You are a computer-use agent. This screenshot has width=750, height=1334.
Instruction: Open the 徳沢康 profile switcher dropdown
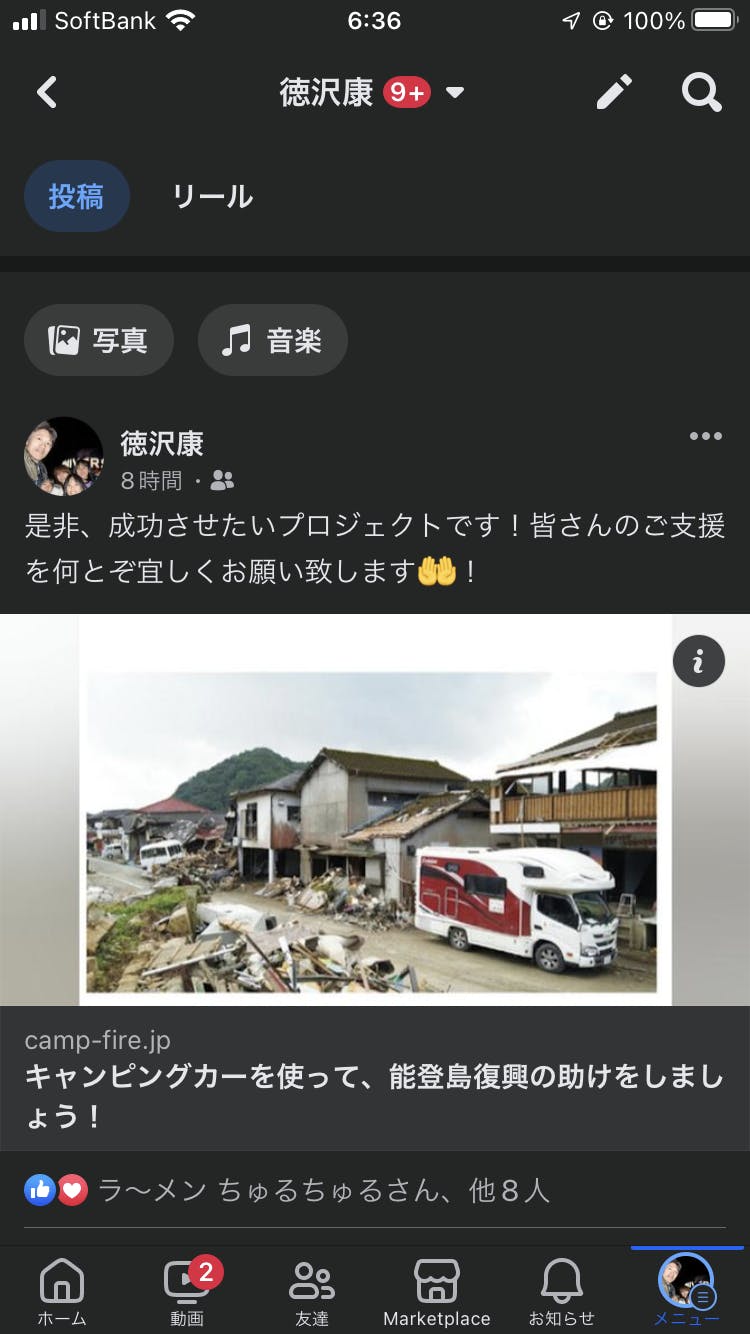453,93
